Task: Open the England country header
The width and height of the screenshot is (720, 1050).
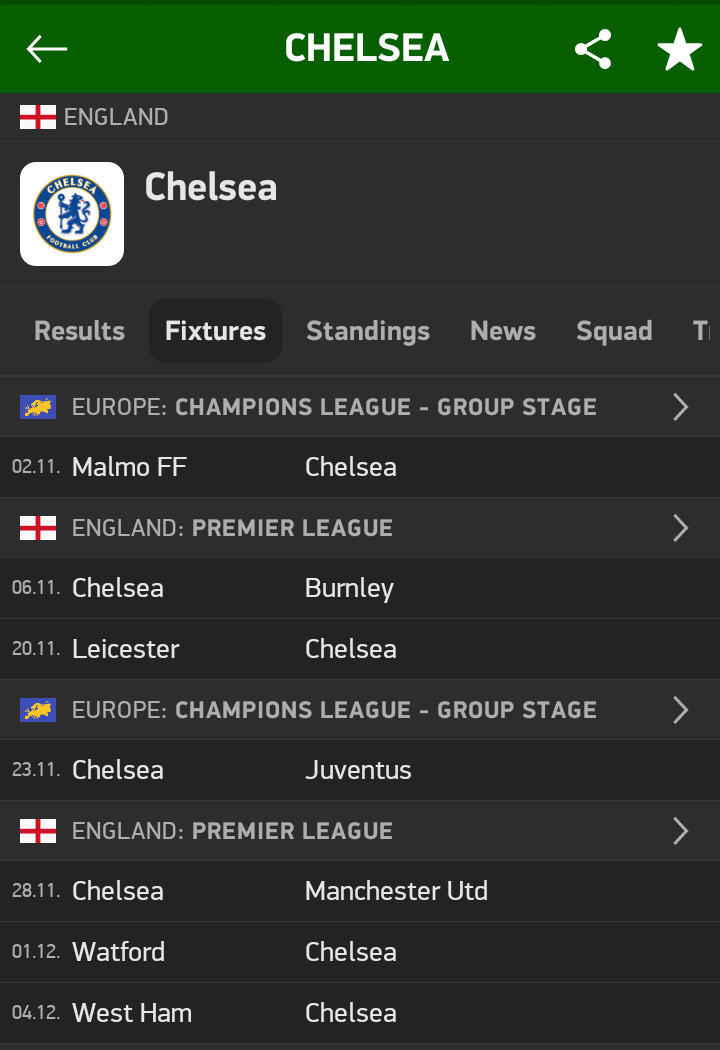Action: tap(95, 117)
